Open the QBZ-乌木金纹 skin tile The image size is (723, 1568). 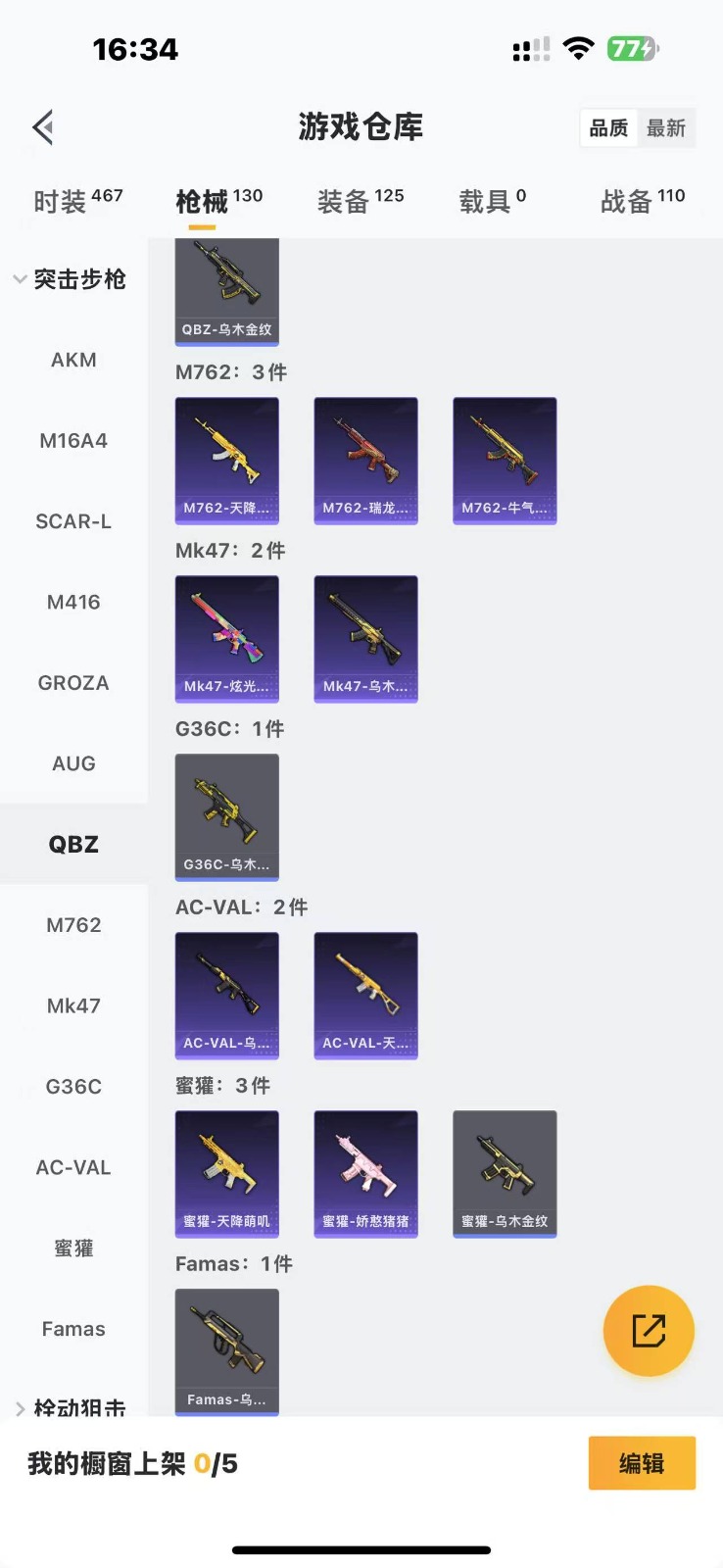pyautogui.click(x=226, y=291)
